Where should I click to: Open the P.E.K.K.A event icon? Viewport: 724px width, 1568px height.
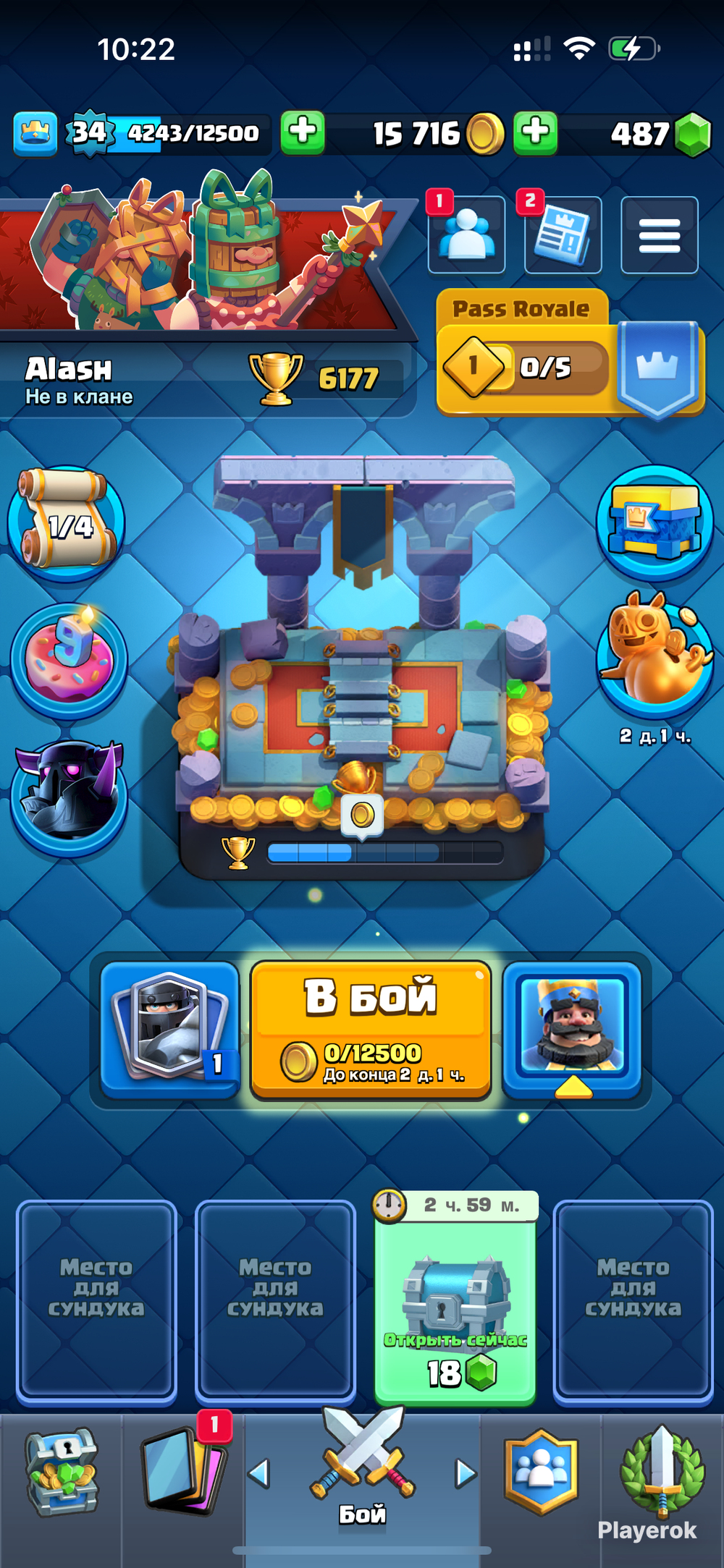coord(69,794)
